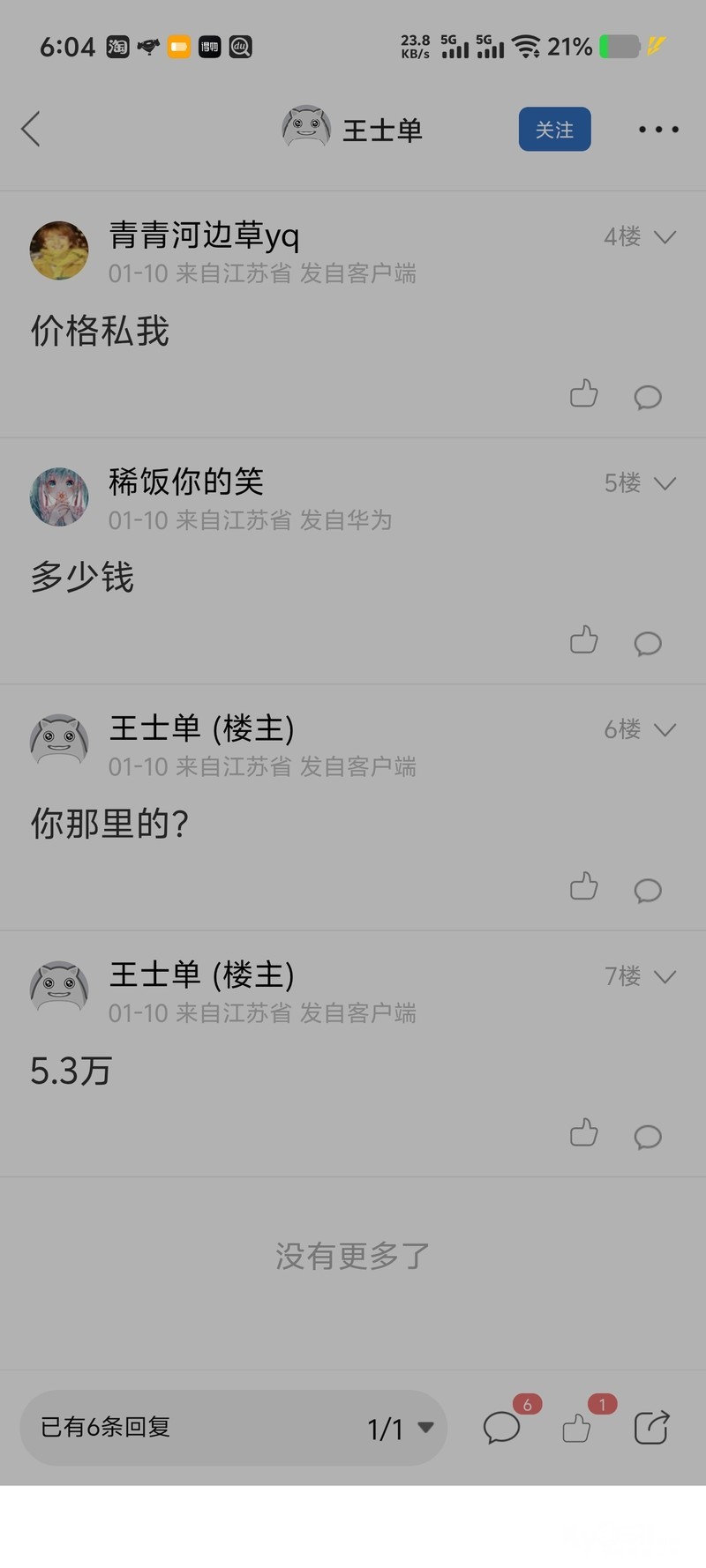Image resolution: width=706 pixels, height=1568 pixels.
Task: Open 青青河边草yq's profile avatar
Action: [x=59, y=250]
